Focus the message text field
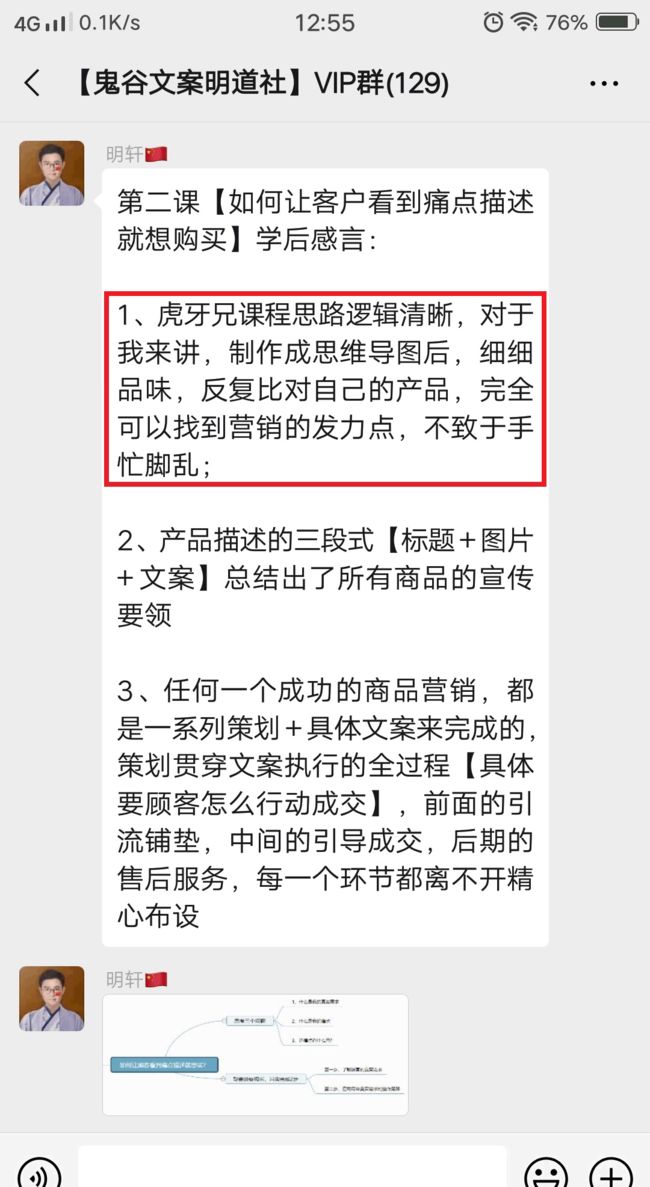Viewport: 650px width, 1187px height. click(292, 1167)
